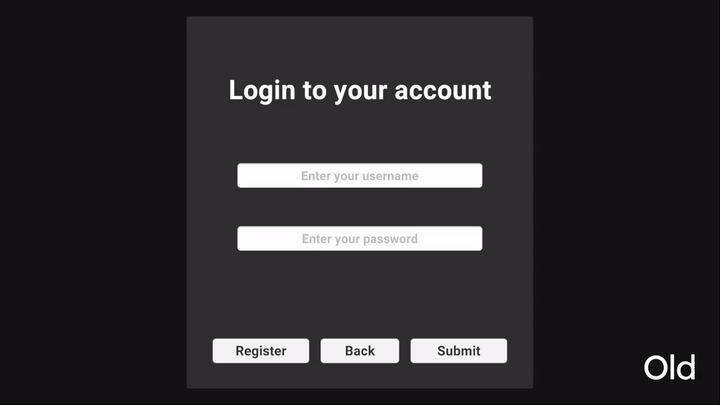
Task: Go back with the Back button
Action: tap(359, 351)
